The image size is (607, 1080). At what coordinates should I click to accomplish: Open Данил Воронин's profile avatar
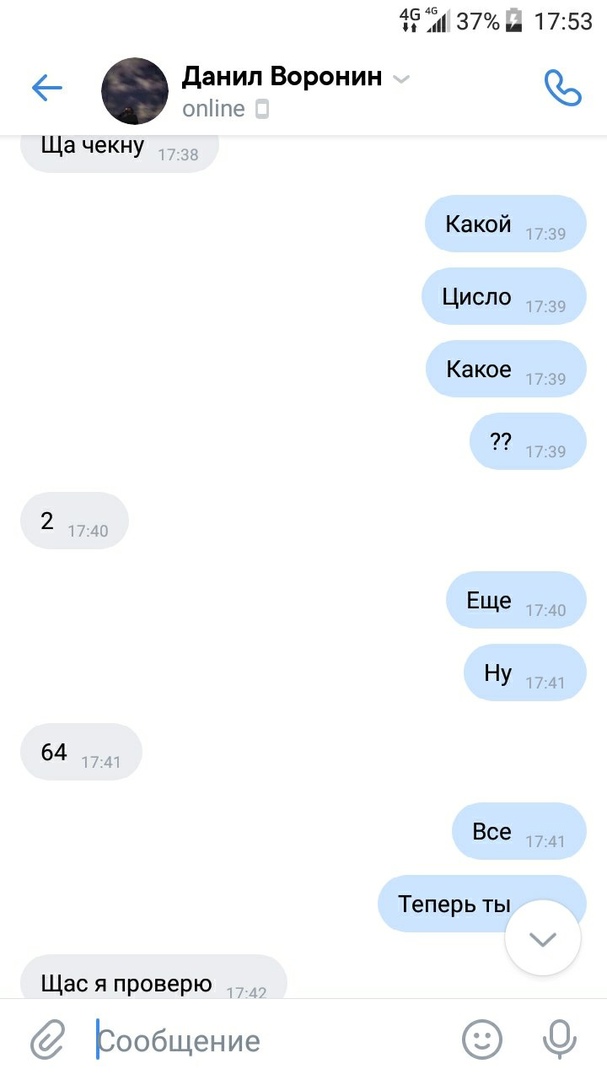point(135,91)
